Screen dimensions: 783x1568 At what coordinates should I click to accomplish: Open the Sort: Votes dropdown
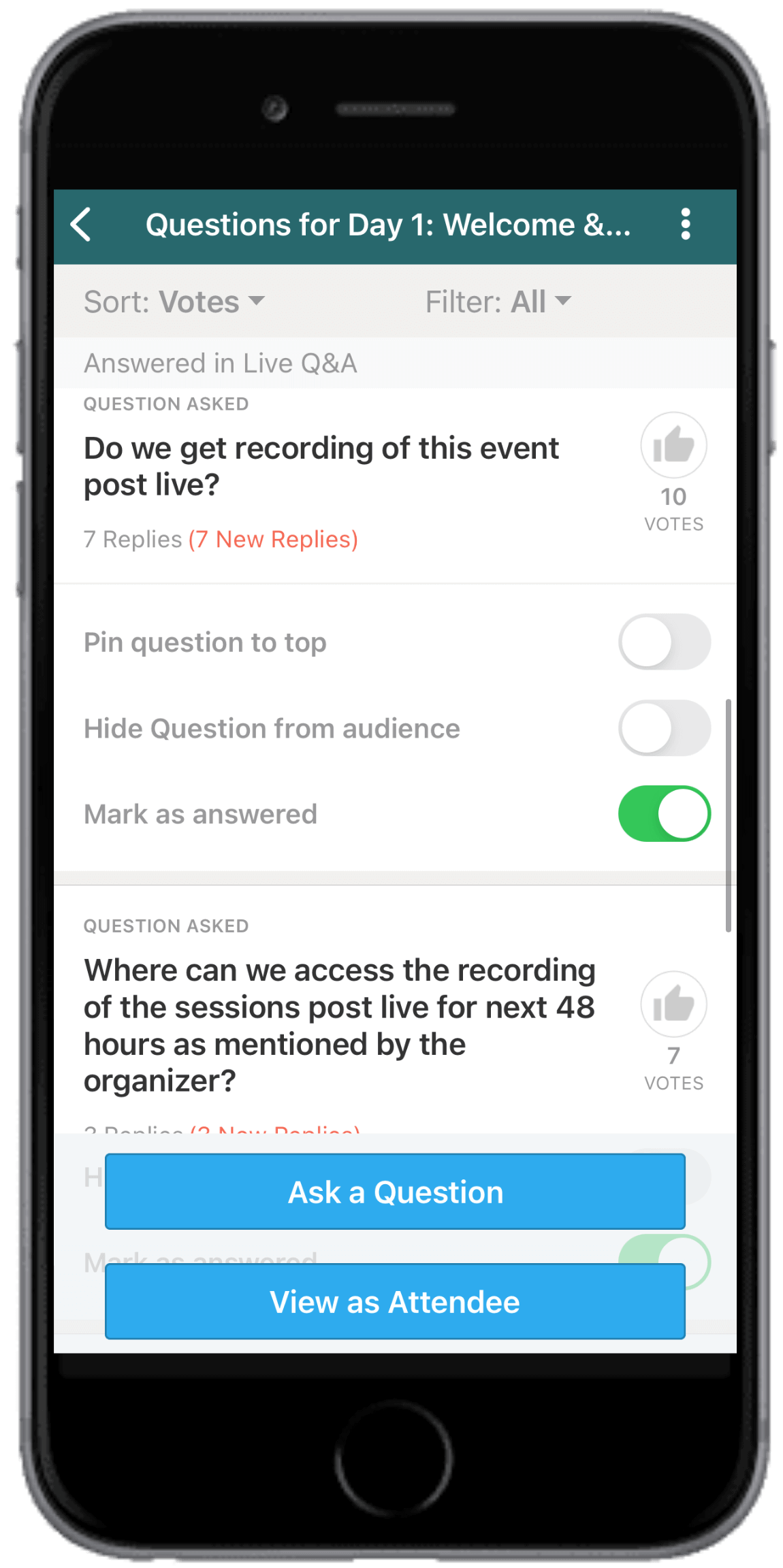point(174,301)
